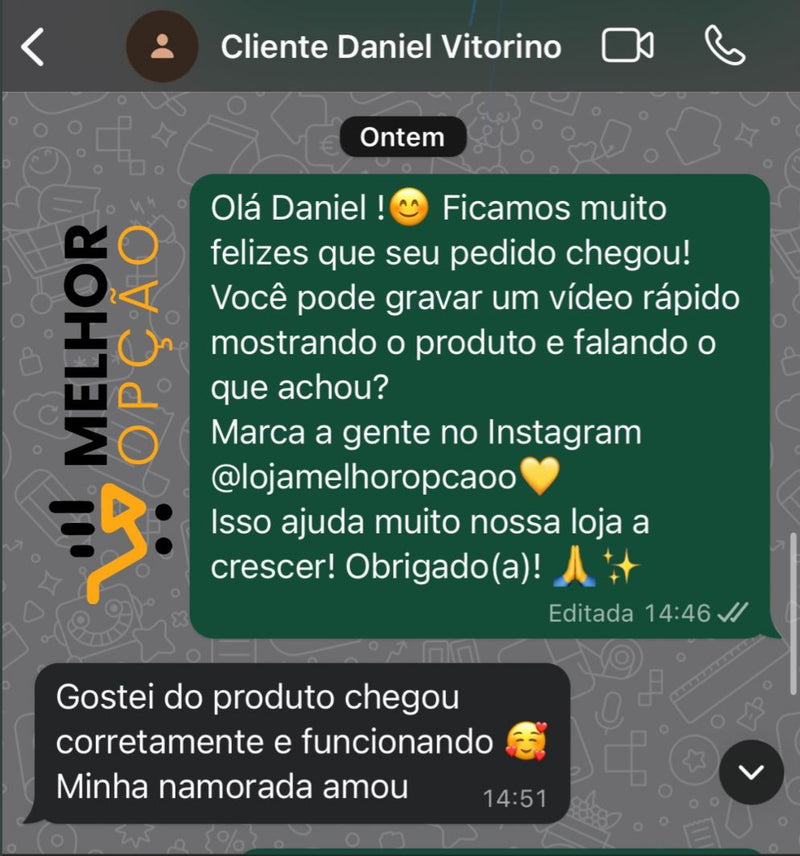The image size is (800, 856).
Task: Open Cliente Daniel Vitorino contact info
Action: [x=390, y=47]
